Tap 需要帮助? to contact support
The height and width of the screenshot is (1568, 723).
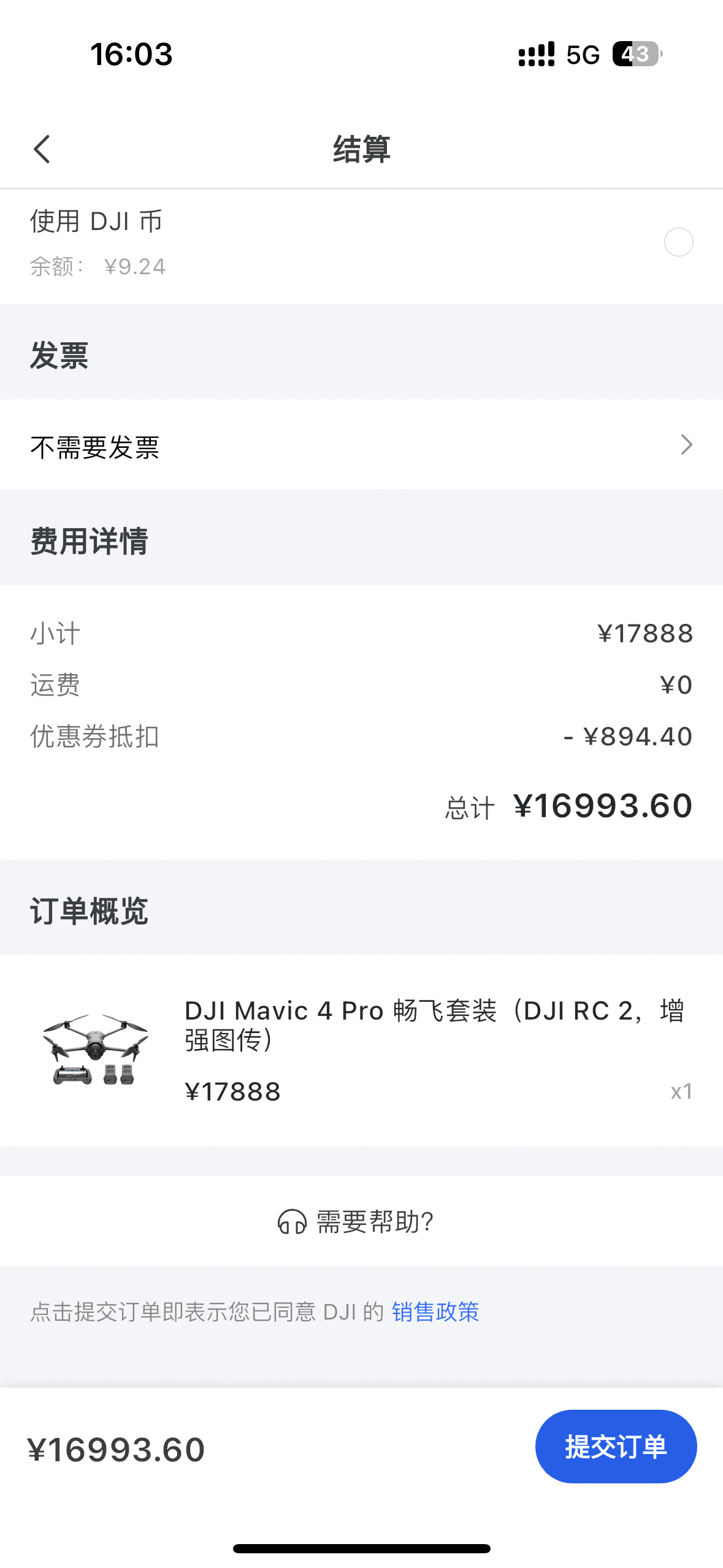(356, 1221)
